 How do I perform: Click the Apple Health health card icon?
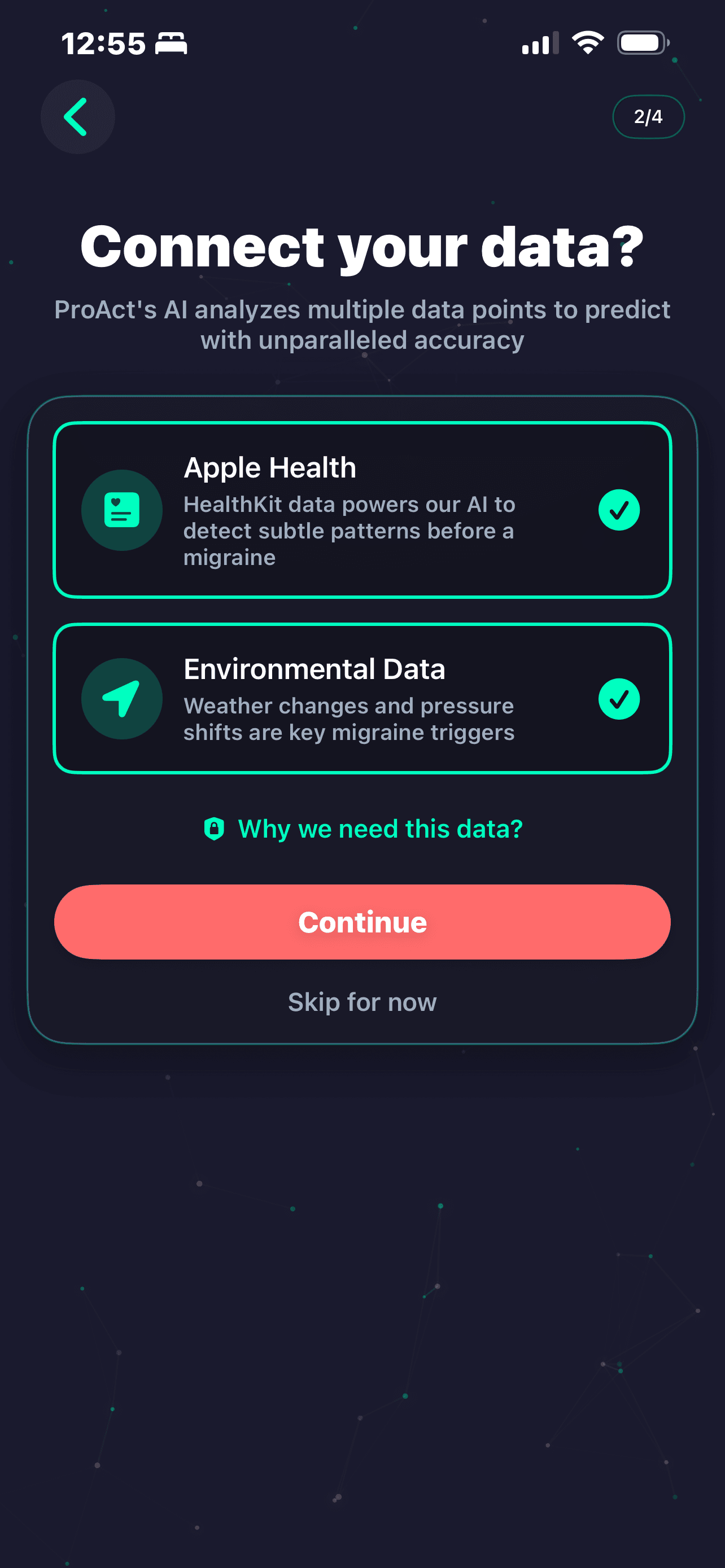(122, 511)
